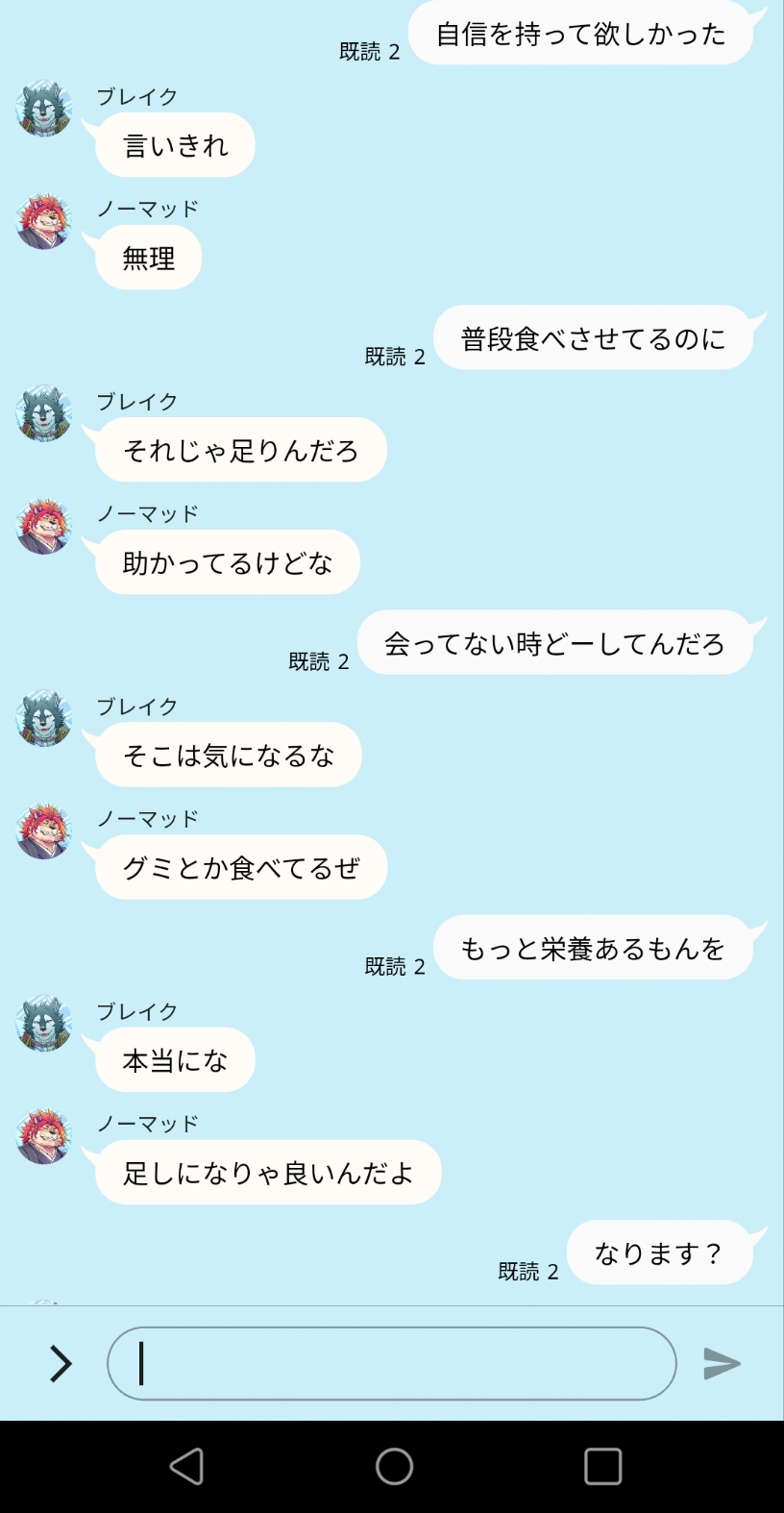Send the typed message

tap(722, 1363)
